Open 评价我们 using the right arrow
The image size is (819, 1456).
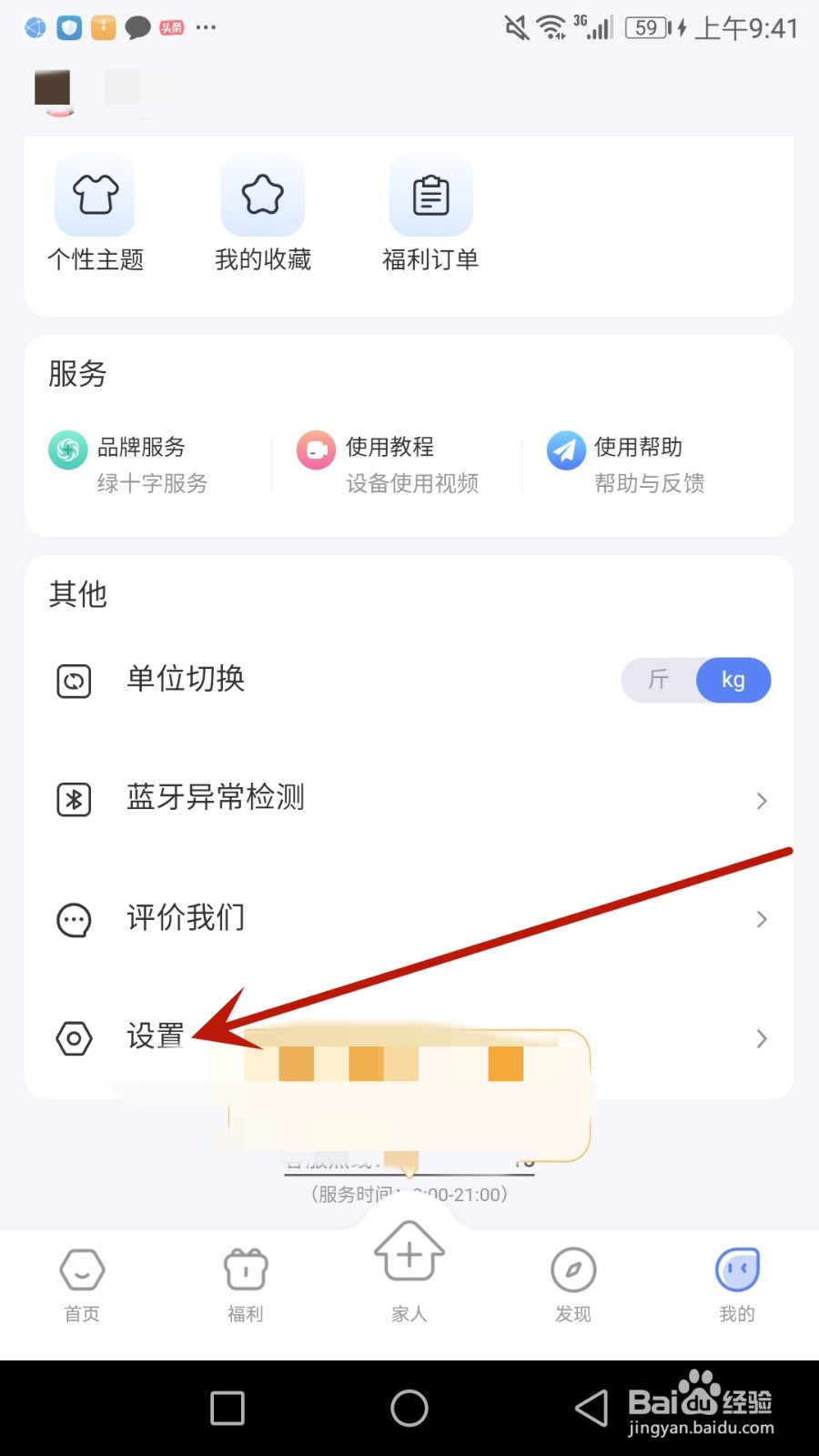click(x=761, y=919)
